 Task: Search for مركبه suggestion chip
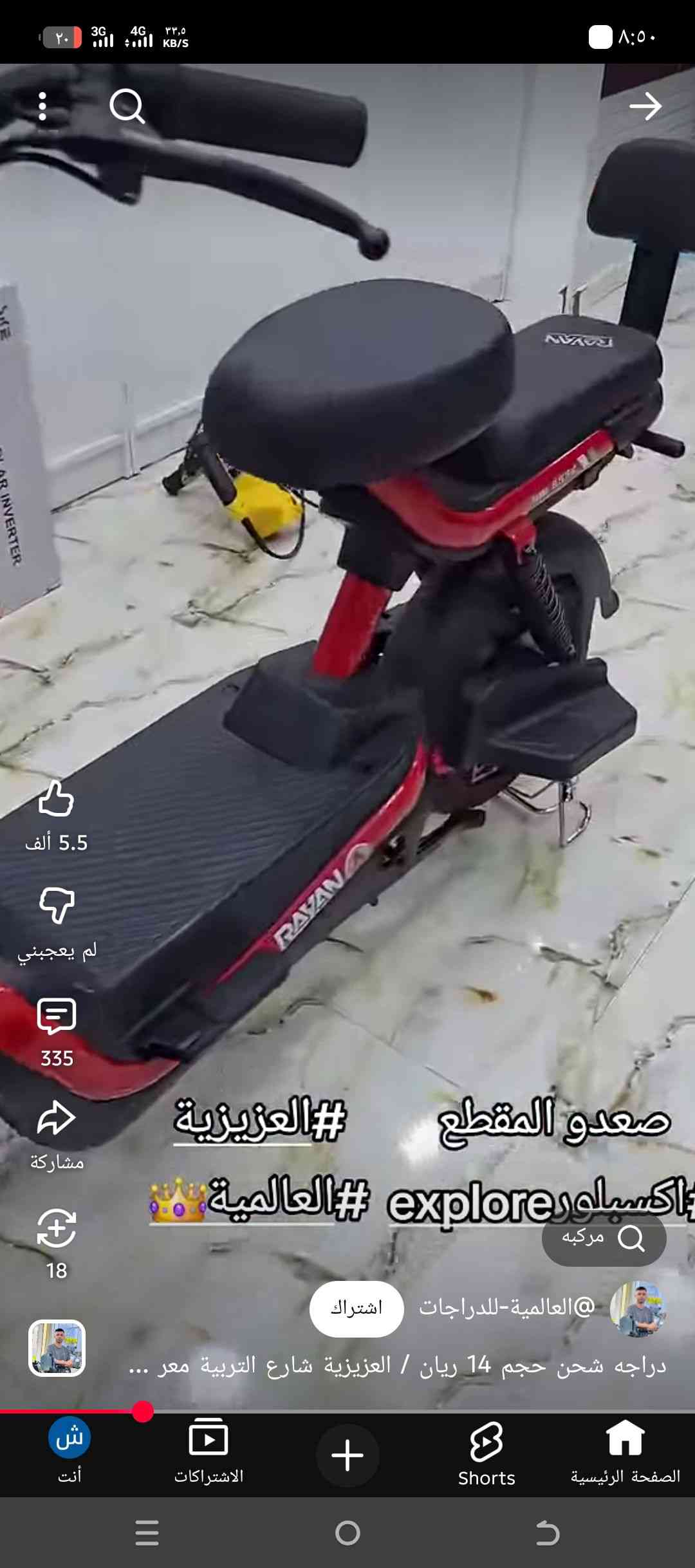click(604, 1237)
